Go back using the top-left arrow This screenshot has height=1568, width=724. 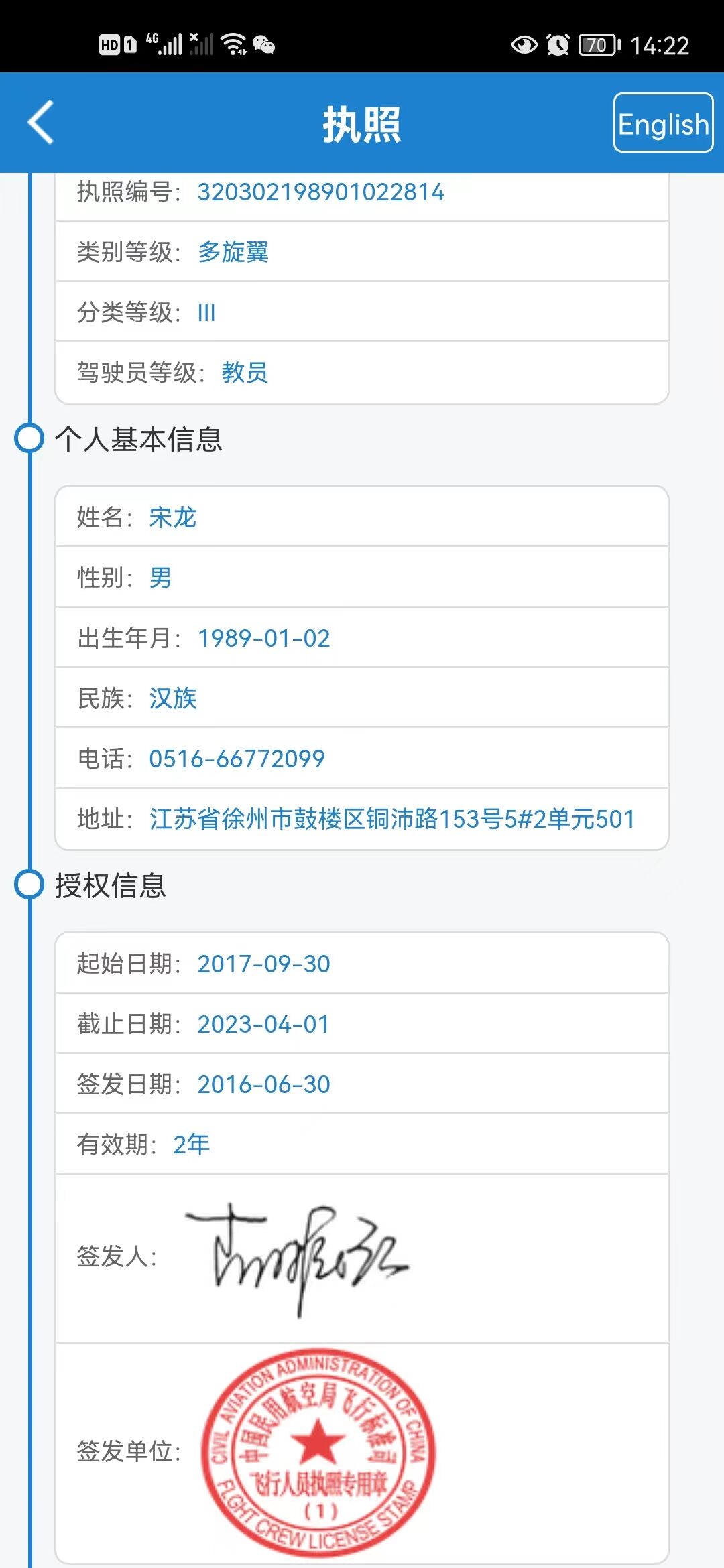coord(41,123)
